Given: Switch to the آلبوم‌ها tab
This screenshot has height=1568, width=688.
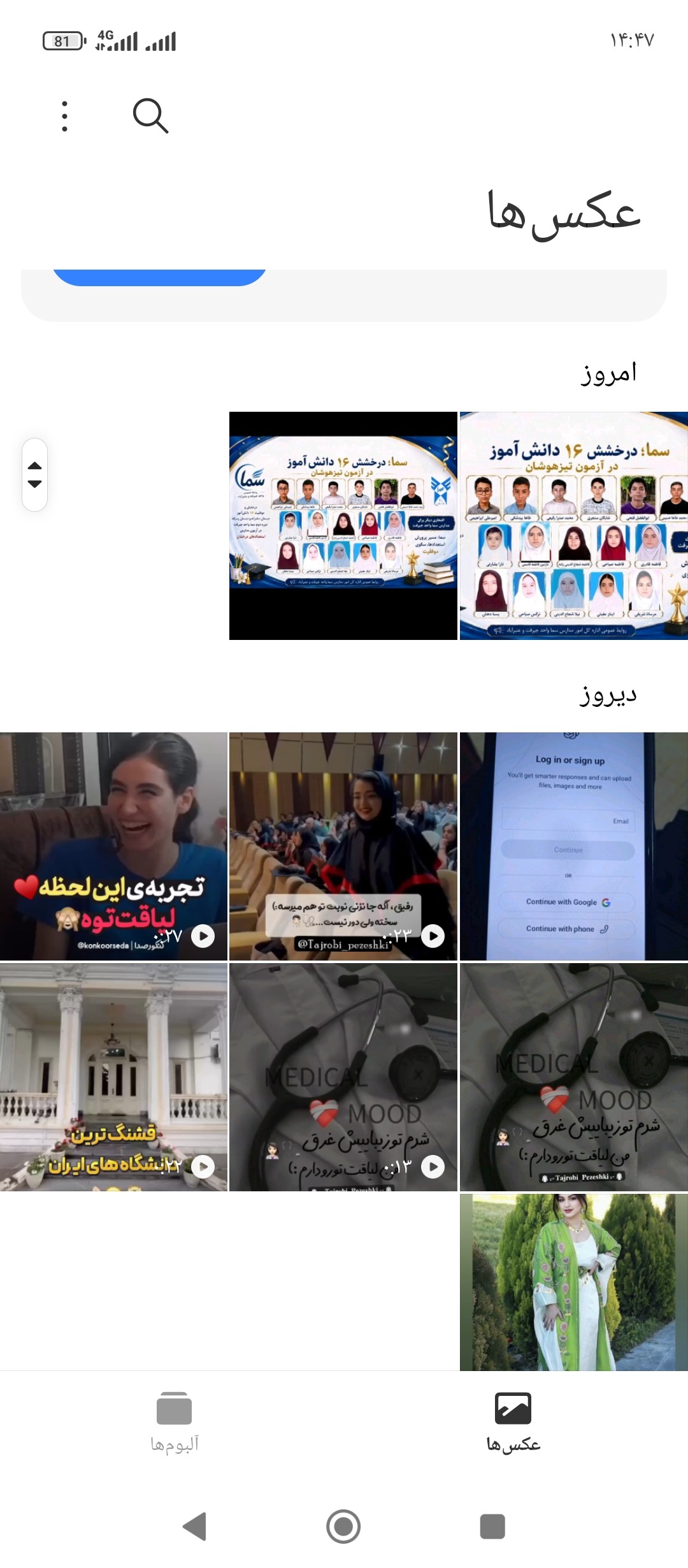Looking at the screenshot, I should pos(174,1423).
